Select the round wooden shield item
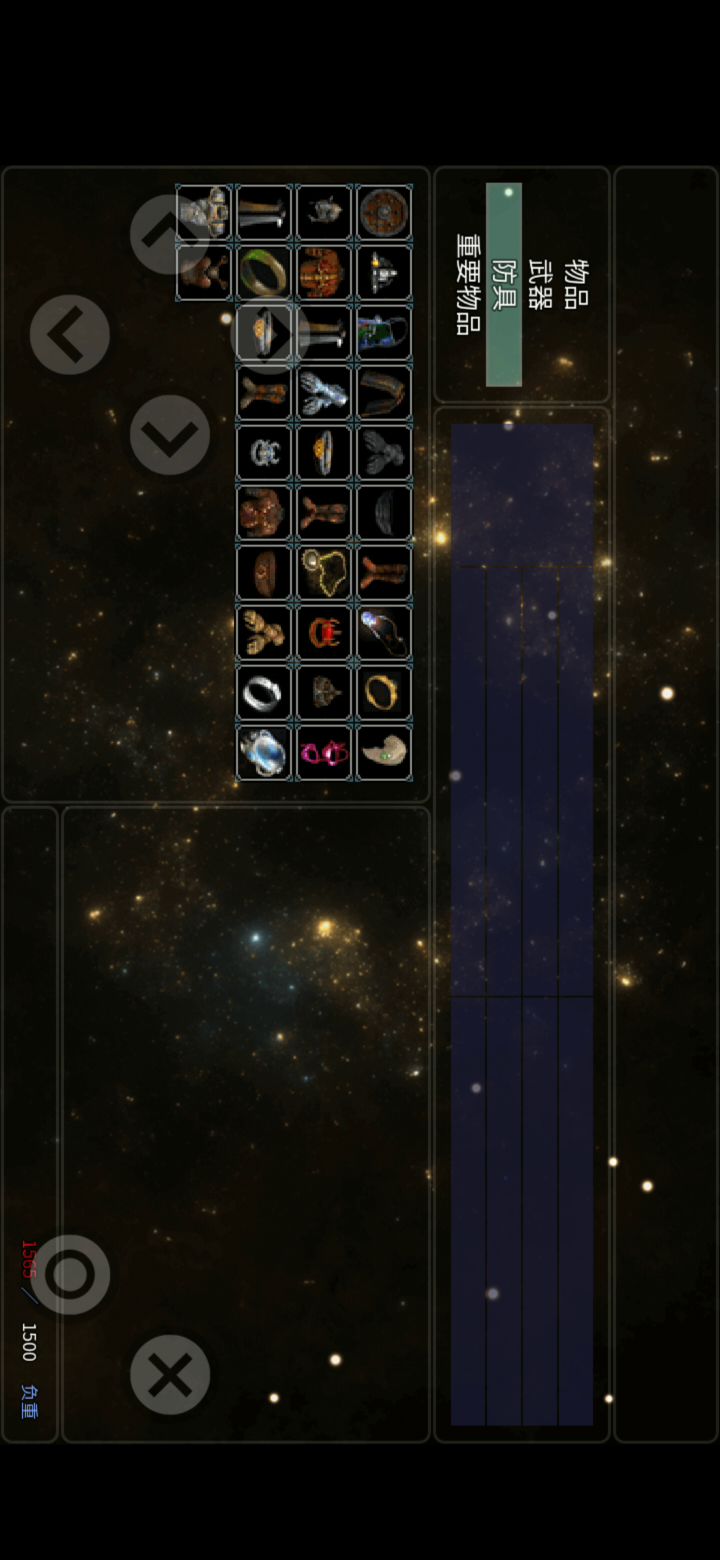Viewport: 720px width, 1560px height. click(384, 212)
